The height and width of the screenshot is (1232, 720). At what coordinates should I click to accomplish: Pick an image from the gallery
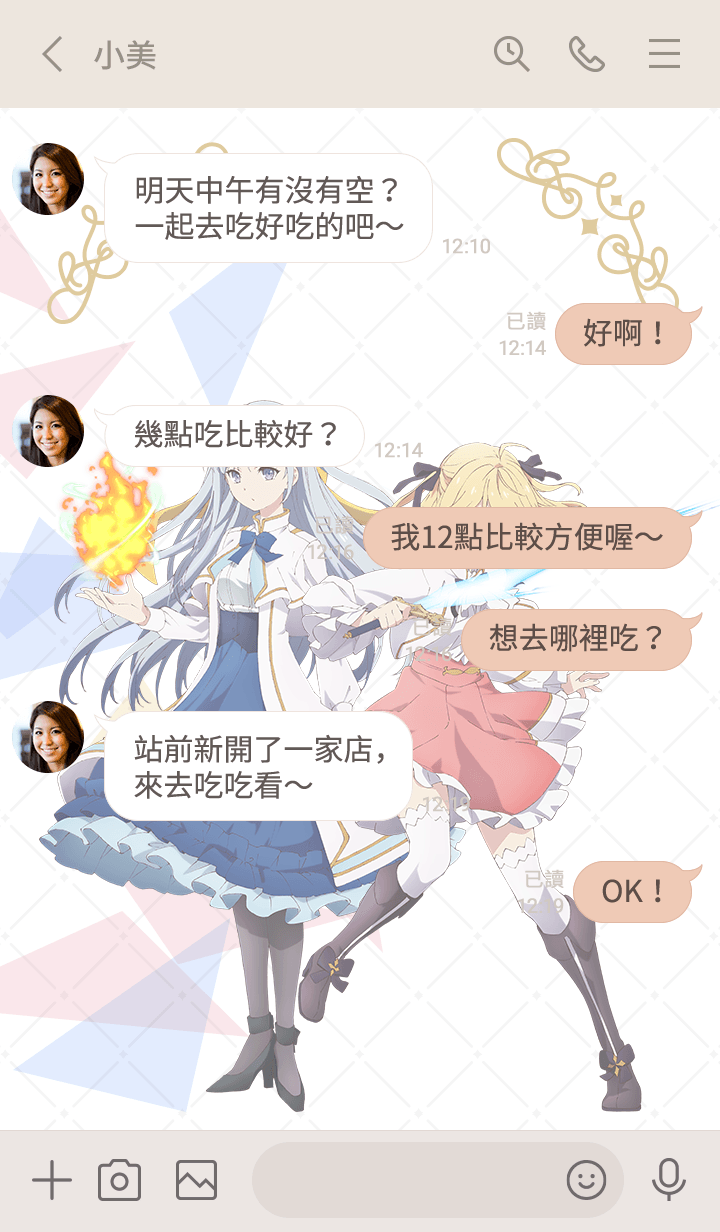click(x=196, y=1181)
